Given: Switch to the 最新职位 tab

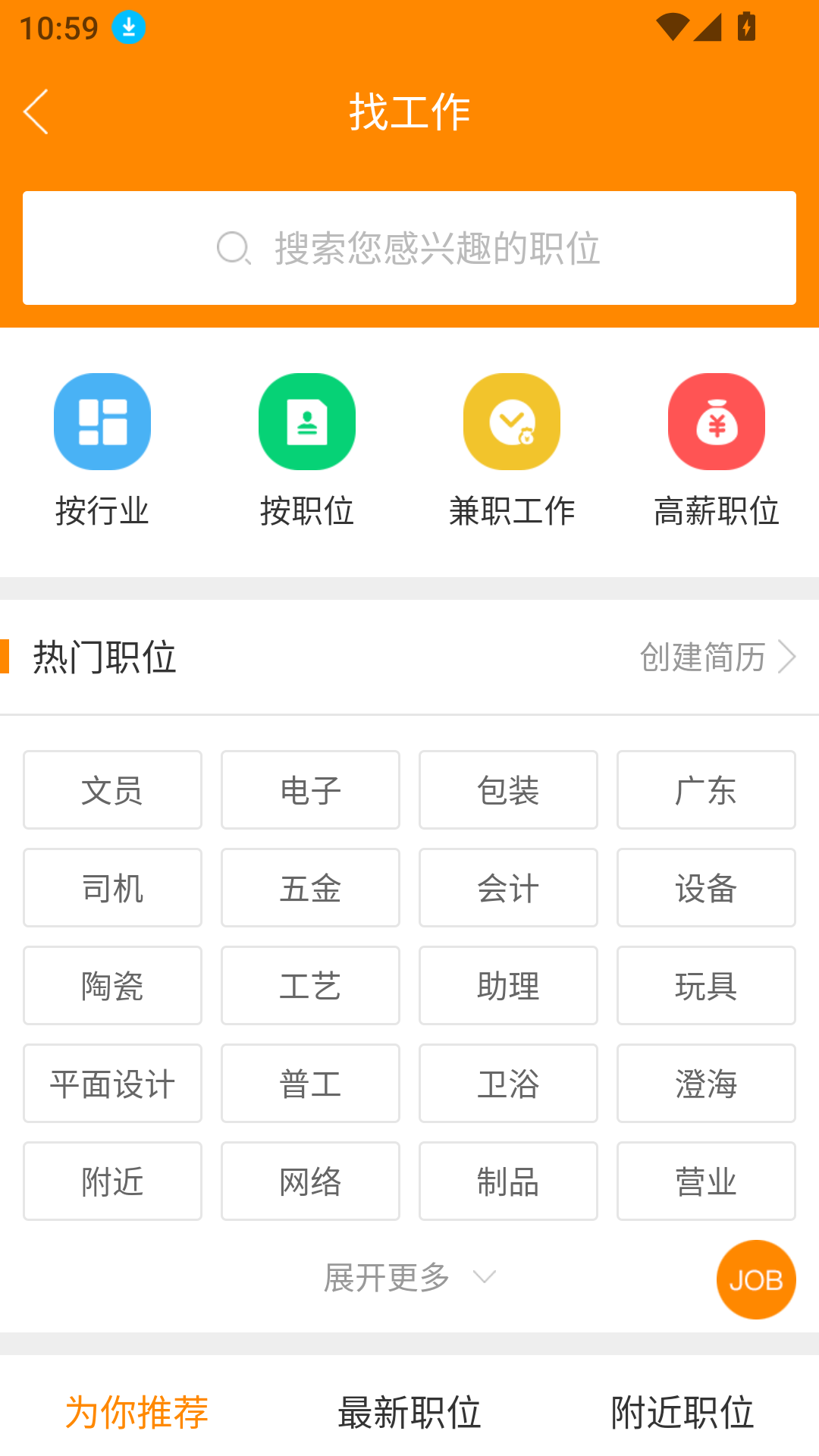Looking at the screenshot, I should [409, 1410].
